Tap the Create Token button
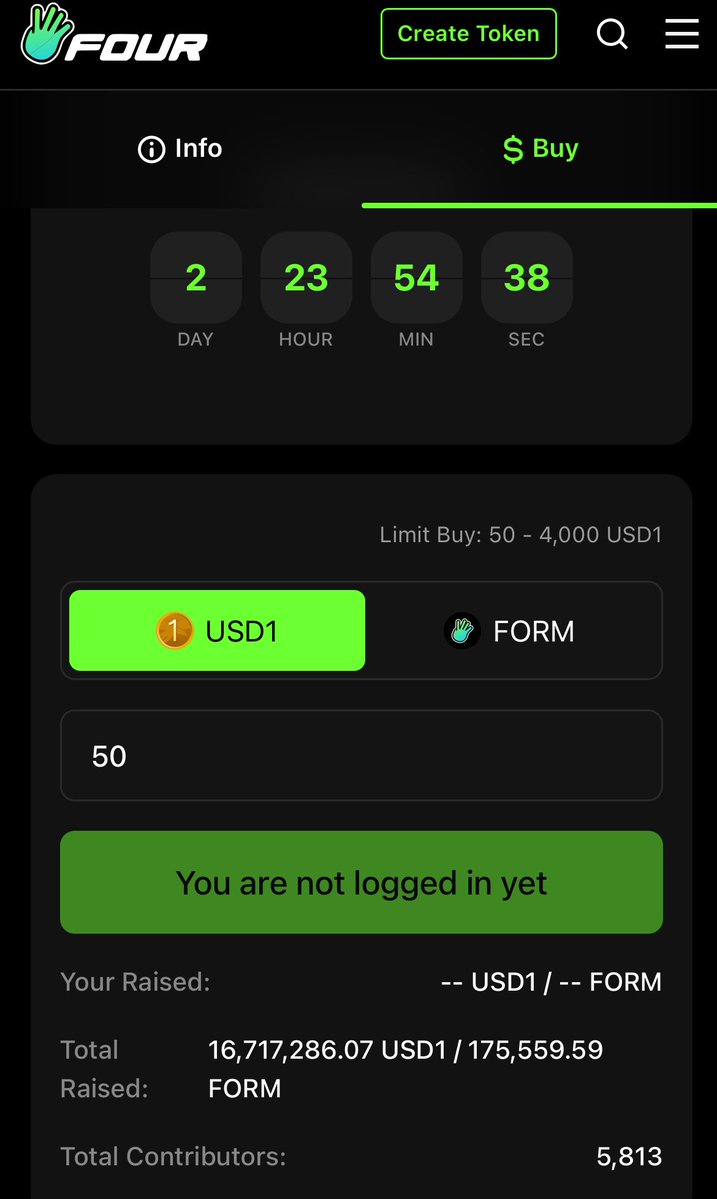Viewport: 717px width, 1199px height. [x=469, y=34]
